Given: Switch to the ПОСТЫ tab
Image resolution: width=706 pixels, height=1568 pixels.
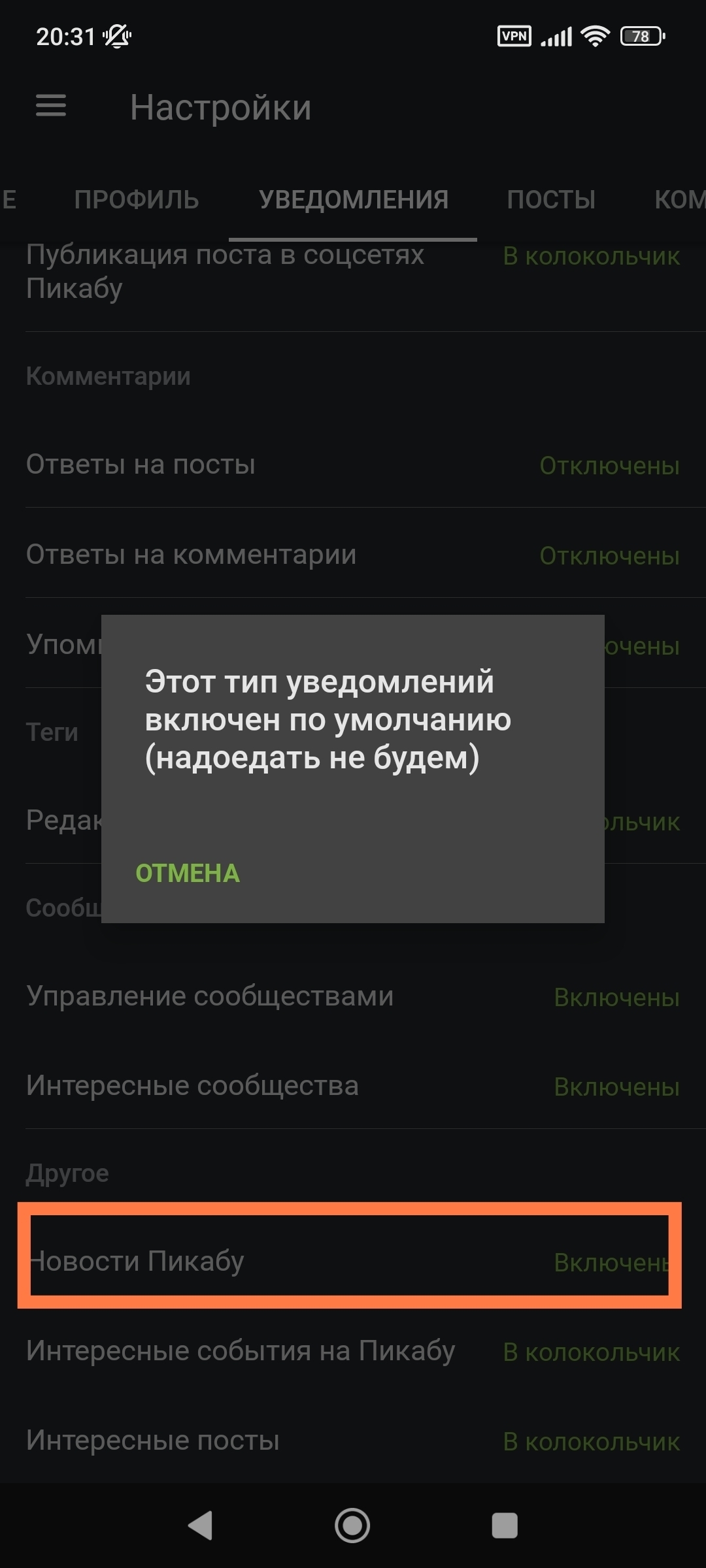Looking at the screenshot, I should point(551,199).
